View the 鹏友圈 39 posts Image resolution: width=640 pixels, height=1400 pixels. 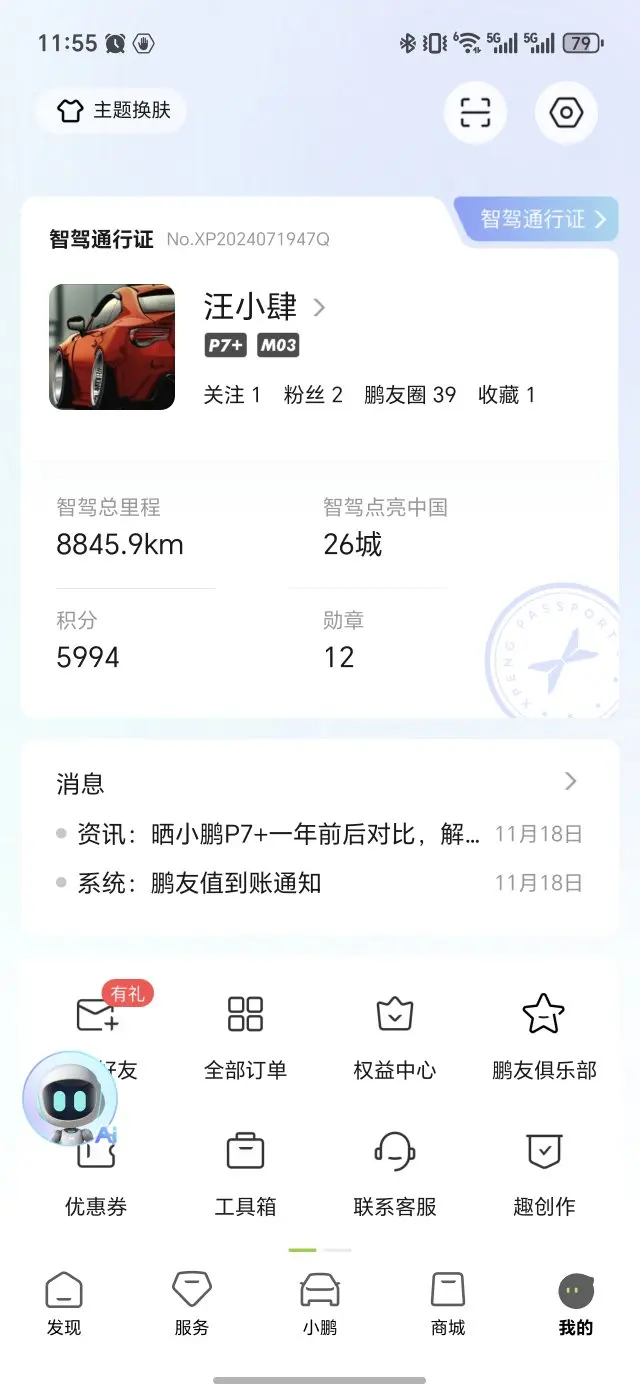pos(410,395)
